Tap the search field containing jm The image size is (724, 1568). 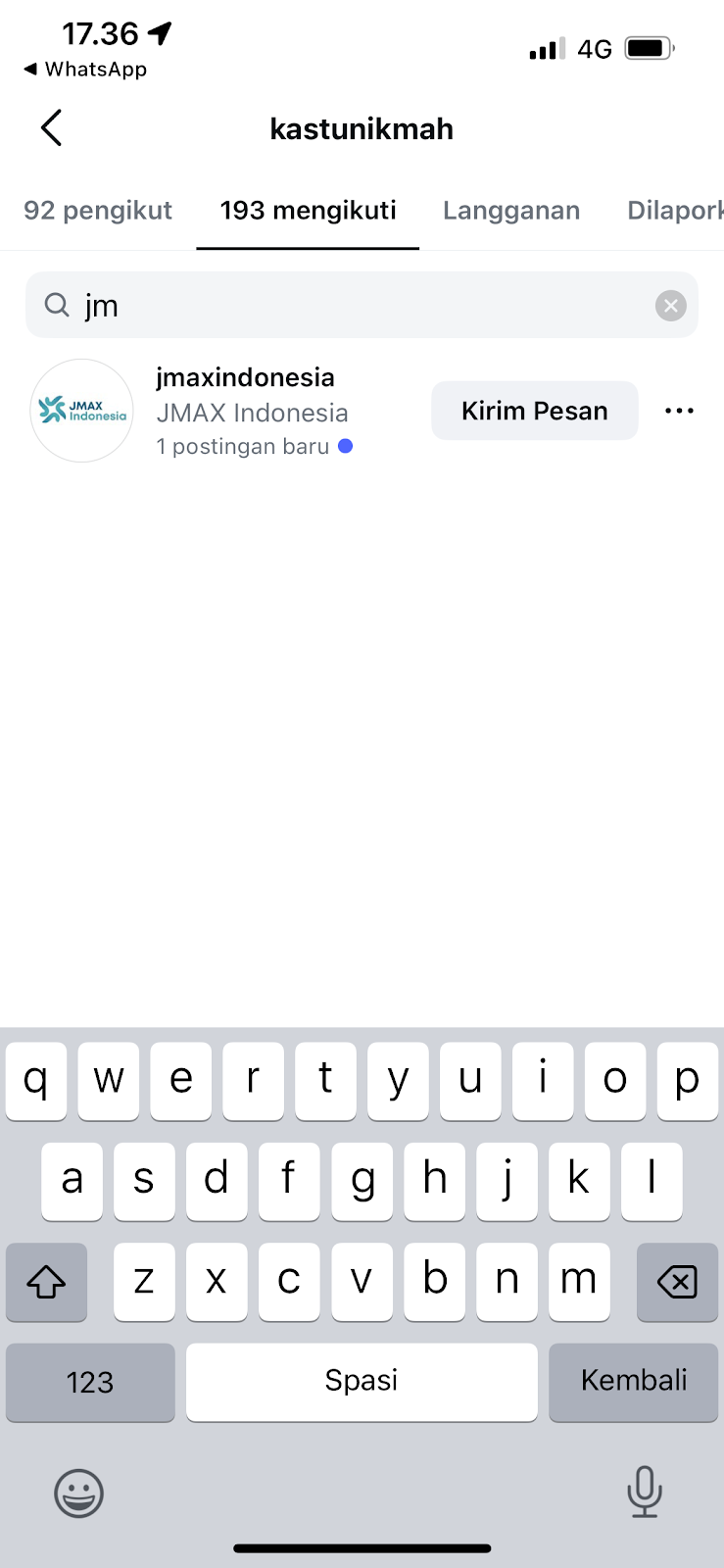353,306
